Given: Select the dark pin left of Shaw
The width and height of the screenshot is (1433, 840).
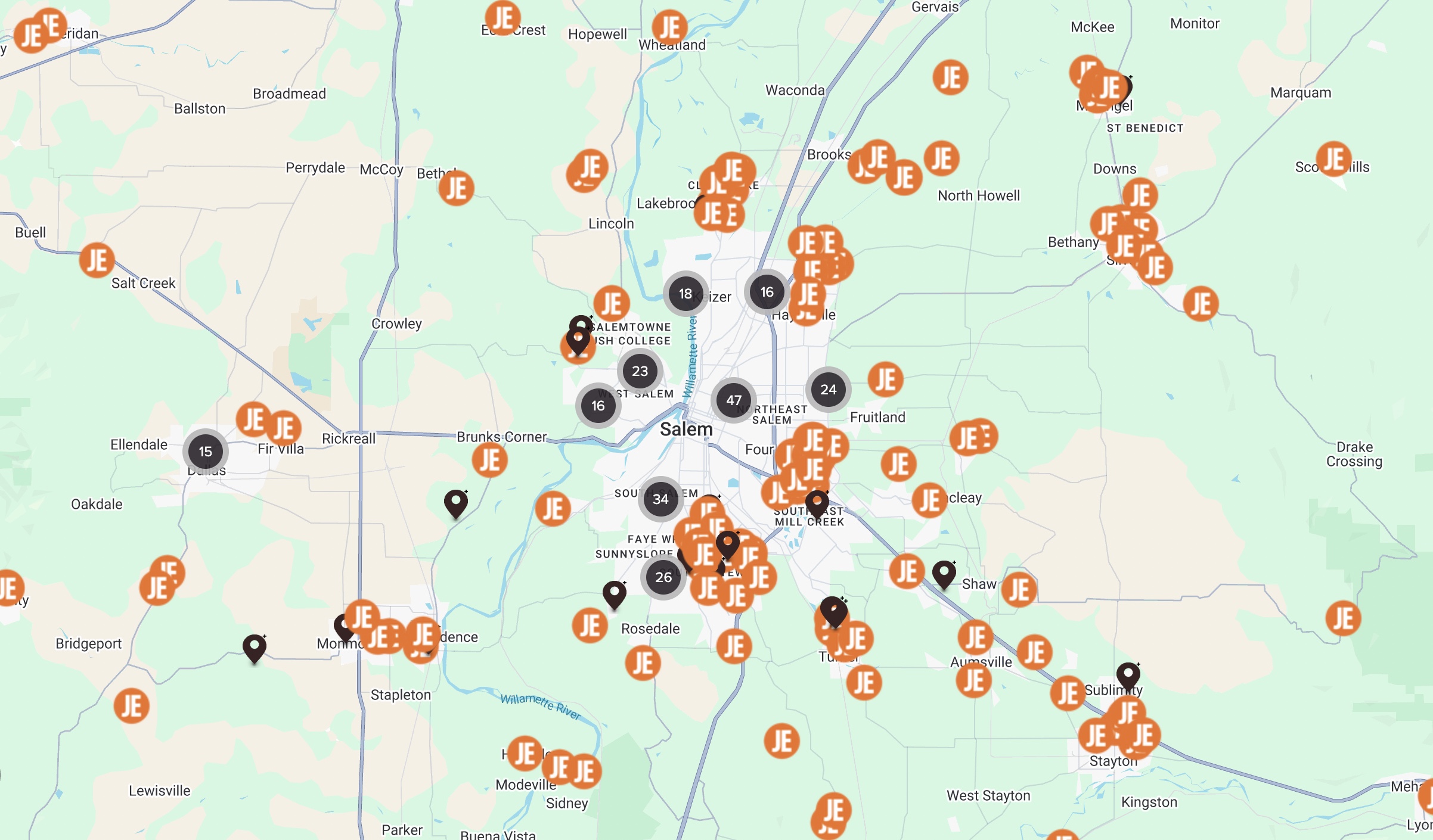Looking at the screenshot, I should 944,573.
